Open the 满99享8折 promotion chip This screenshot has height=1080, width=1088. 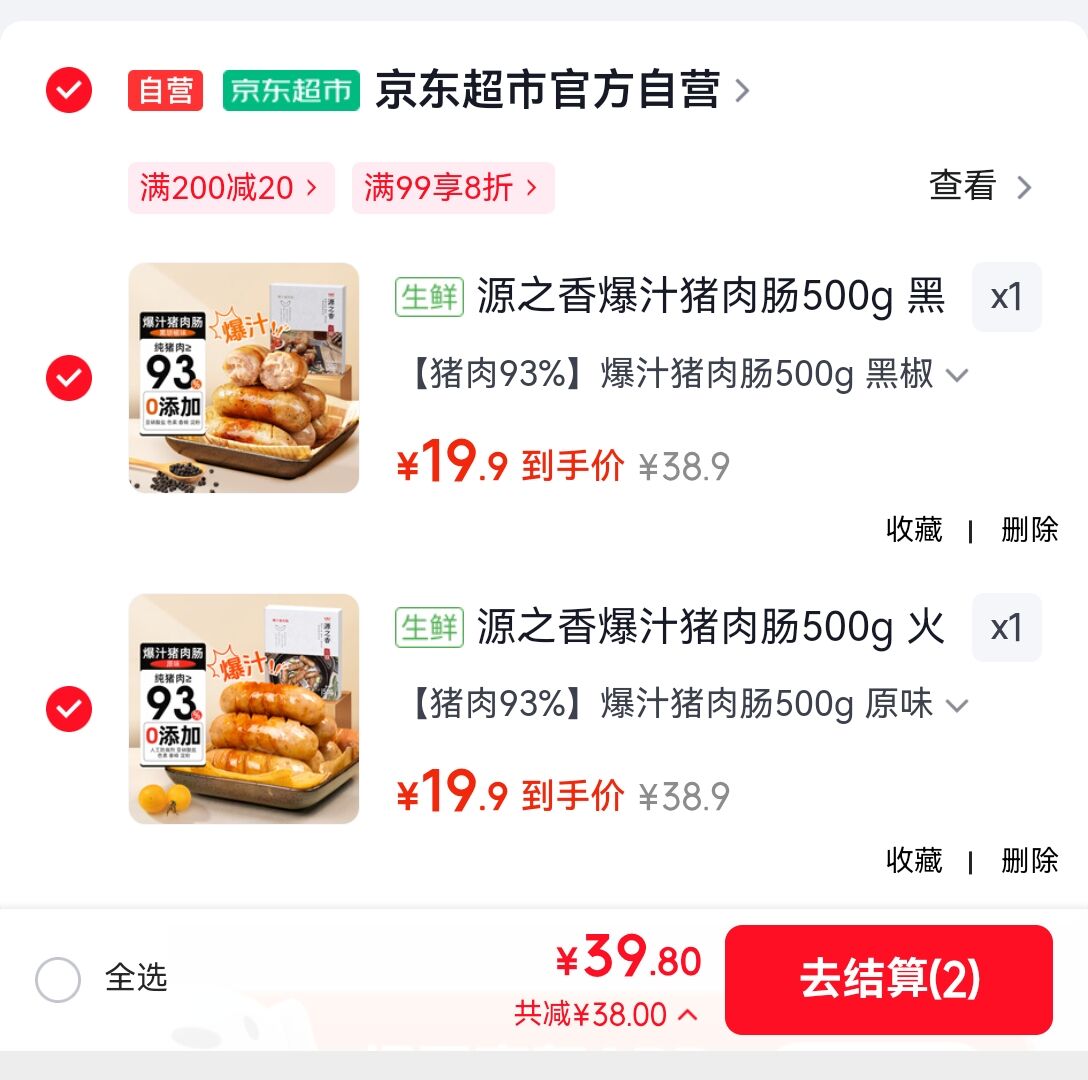tap(452, 188)
